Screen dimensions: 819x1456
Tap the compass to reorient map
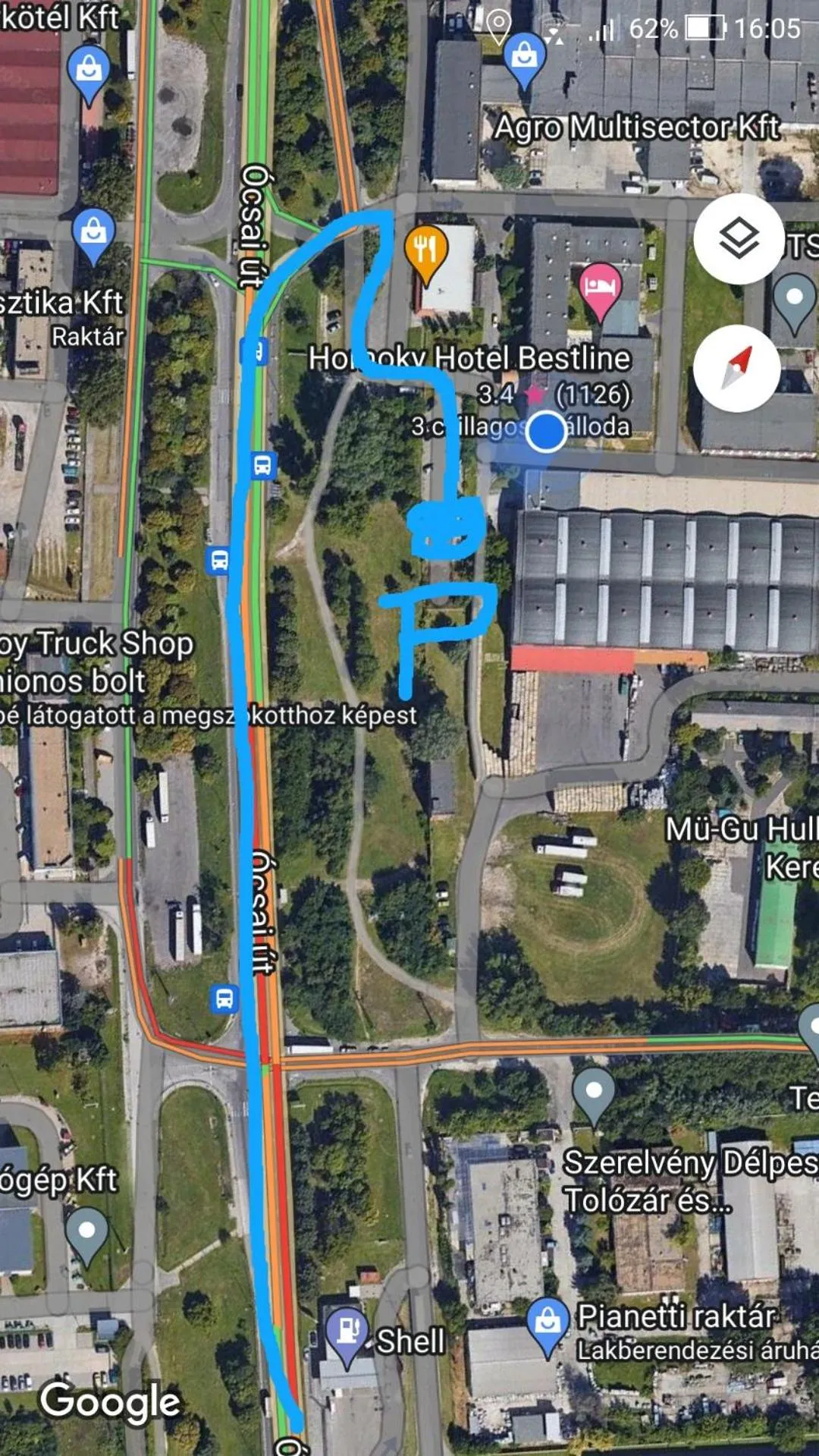737,369
